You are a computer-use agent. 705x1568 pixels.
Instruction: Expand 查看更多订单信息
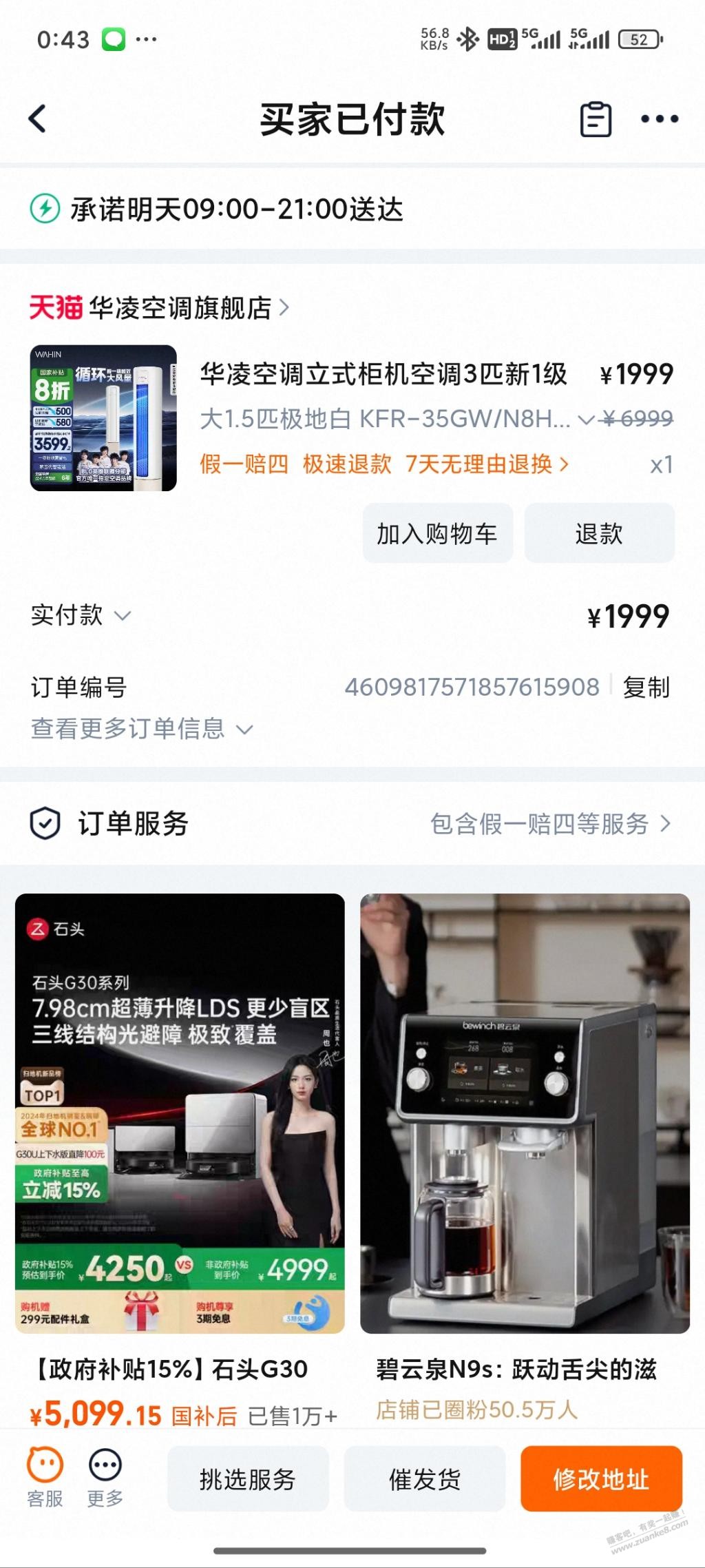pos(142,729)
